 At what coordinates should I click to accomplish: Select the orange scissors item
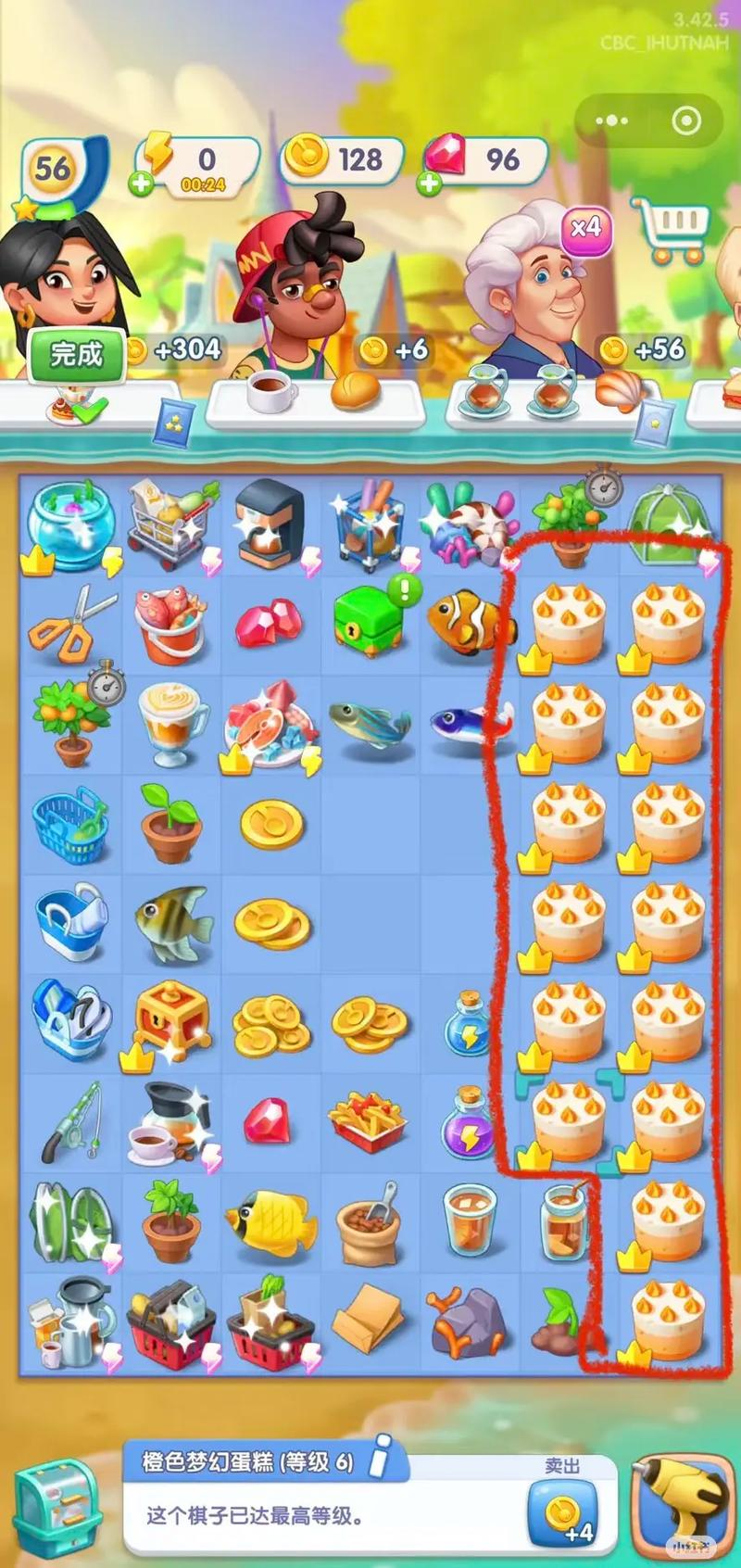70,621
